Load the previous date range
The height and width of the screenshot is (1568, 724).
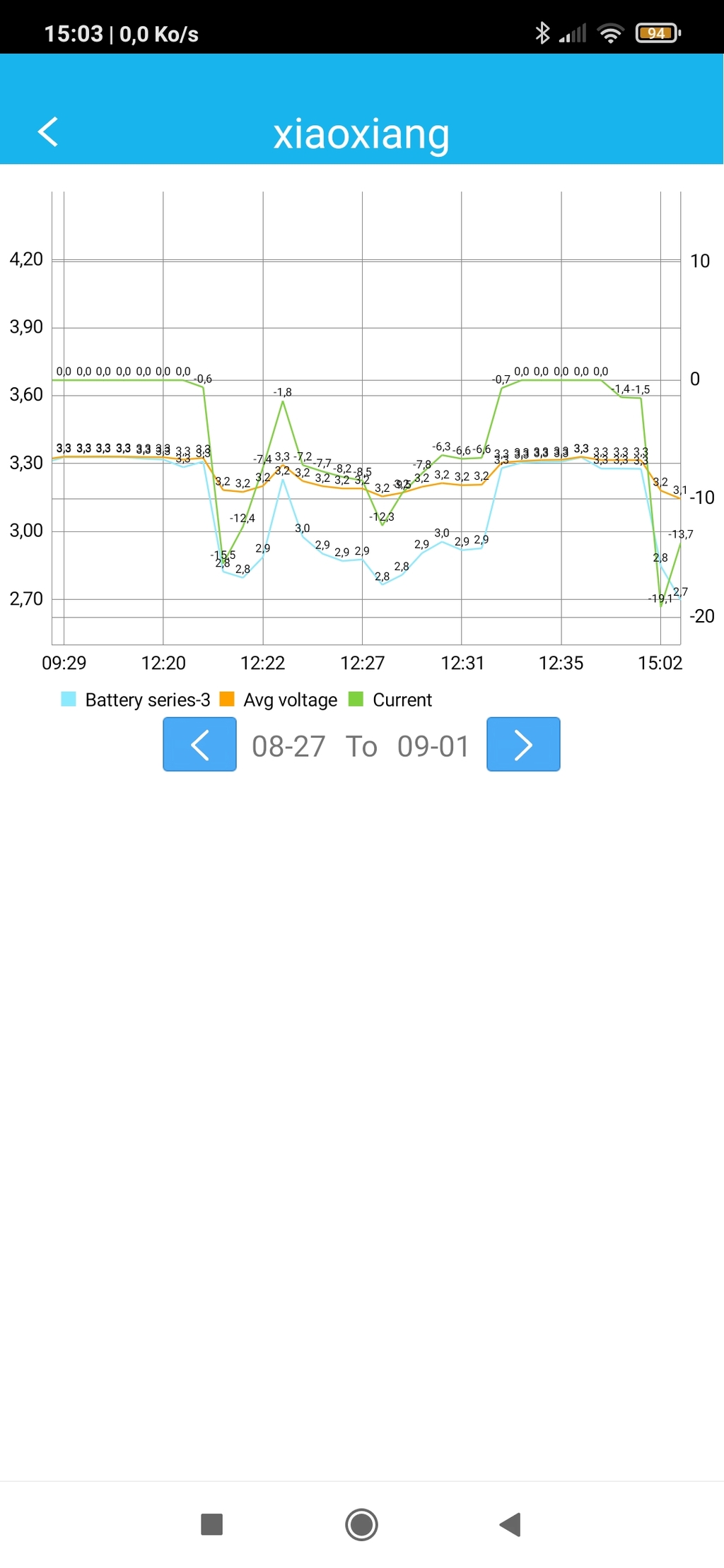[199, 744]
